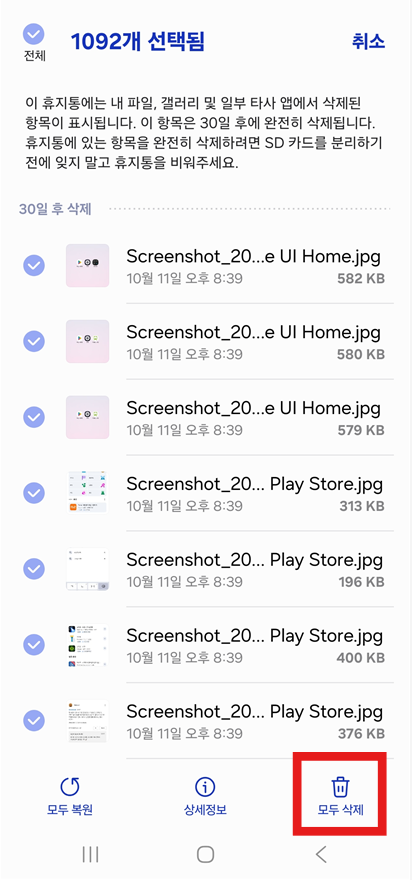The width and height of the screenshot is (412, 881).
Task: Deselect the 580 KB UI Home screenshot
Action: coord(34,341)
